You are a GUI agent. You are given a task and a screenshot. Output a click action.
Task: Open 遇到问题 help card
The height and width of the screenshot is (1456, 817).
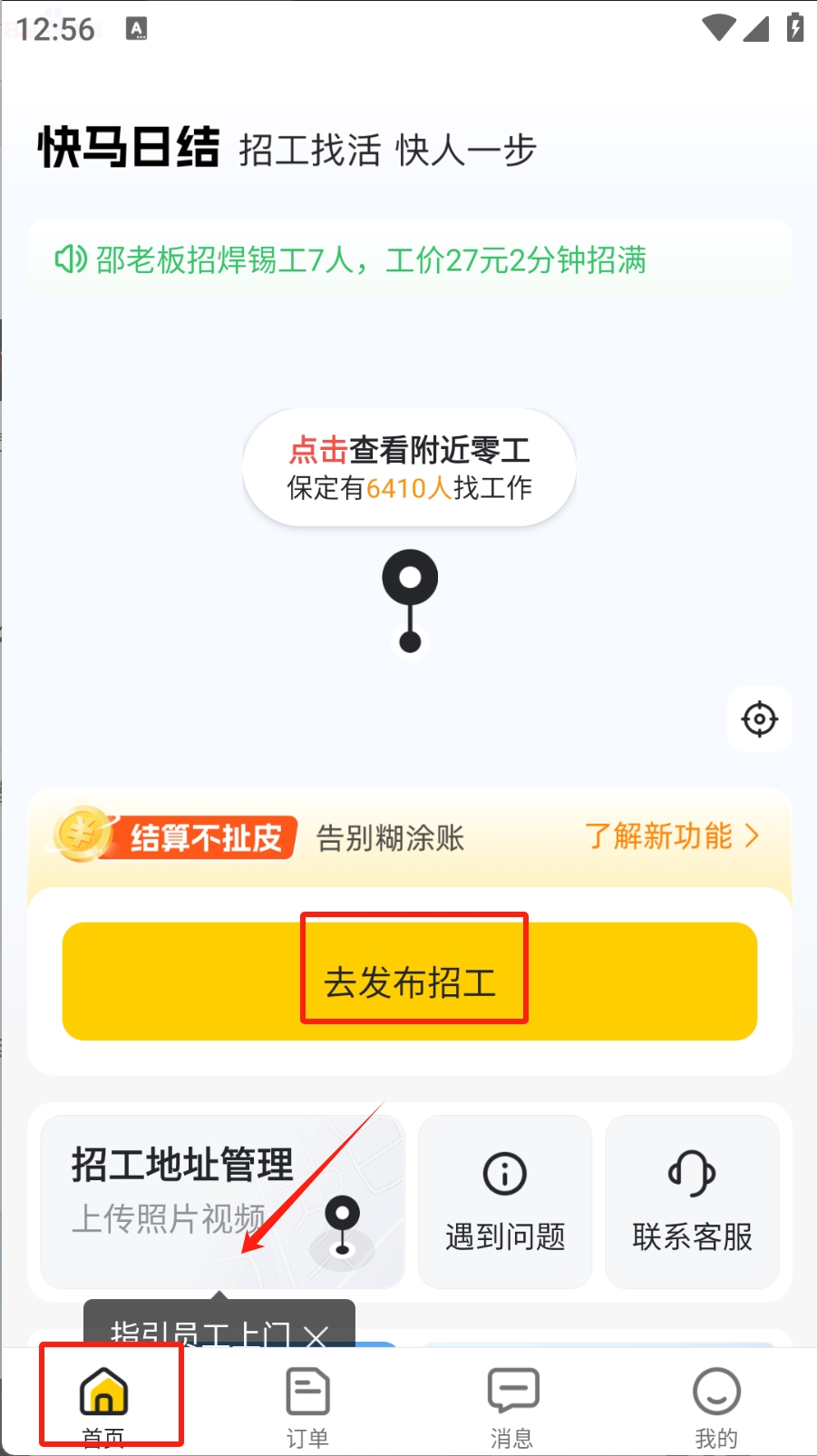click(x=505, y=1201)
